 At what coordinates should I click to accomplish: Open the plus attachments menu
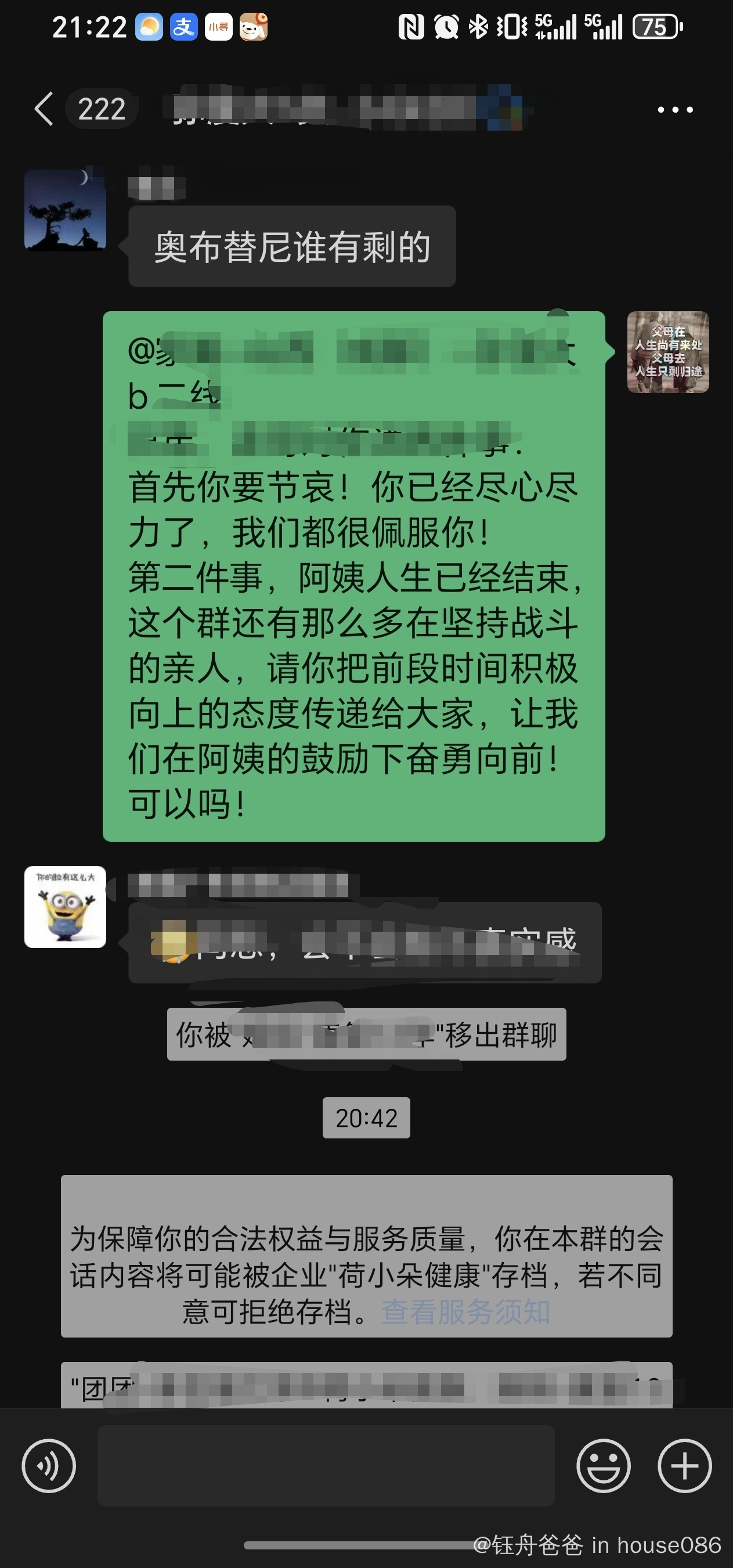684,1466
